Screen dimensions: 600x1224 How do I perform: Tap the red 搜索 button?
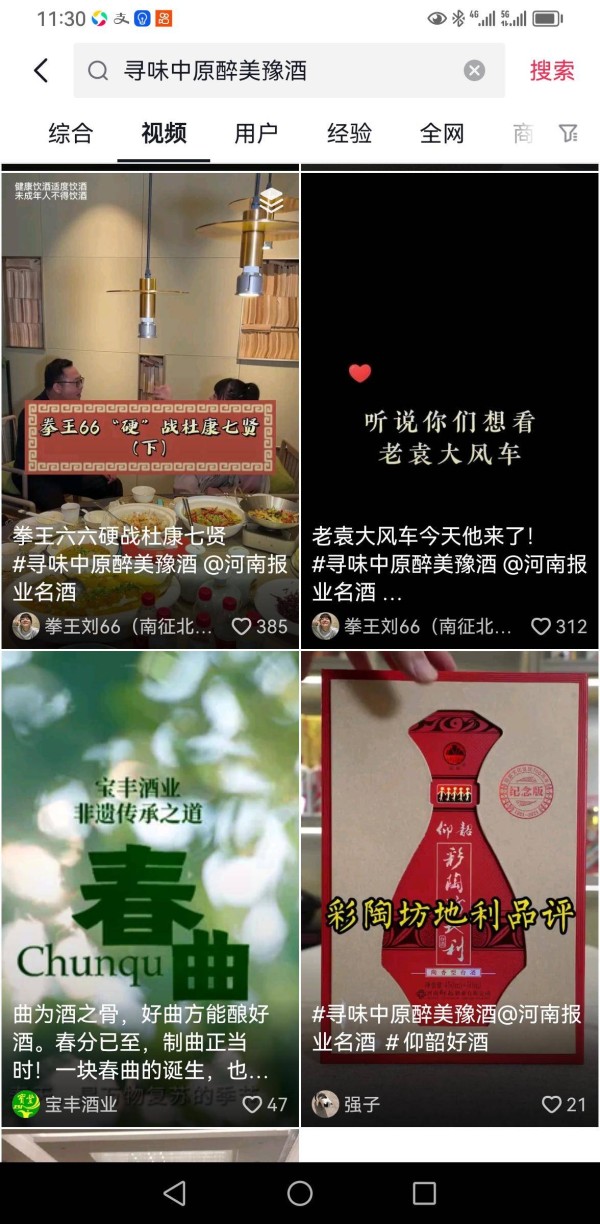(552, 71)
